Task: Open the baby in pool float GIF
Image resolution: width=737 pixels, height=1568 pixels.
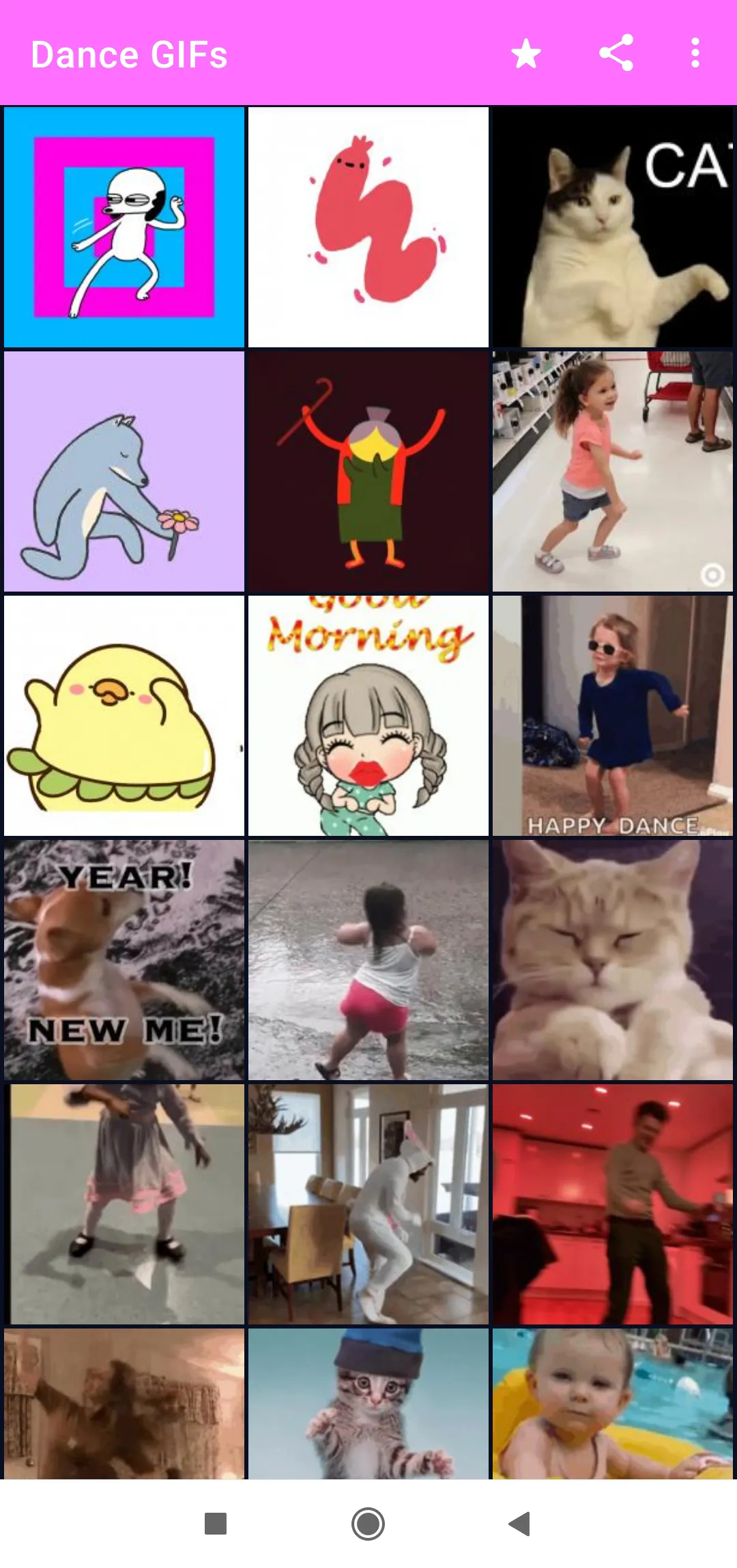Action: click(x=612, y=1404)
